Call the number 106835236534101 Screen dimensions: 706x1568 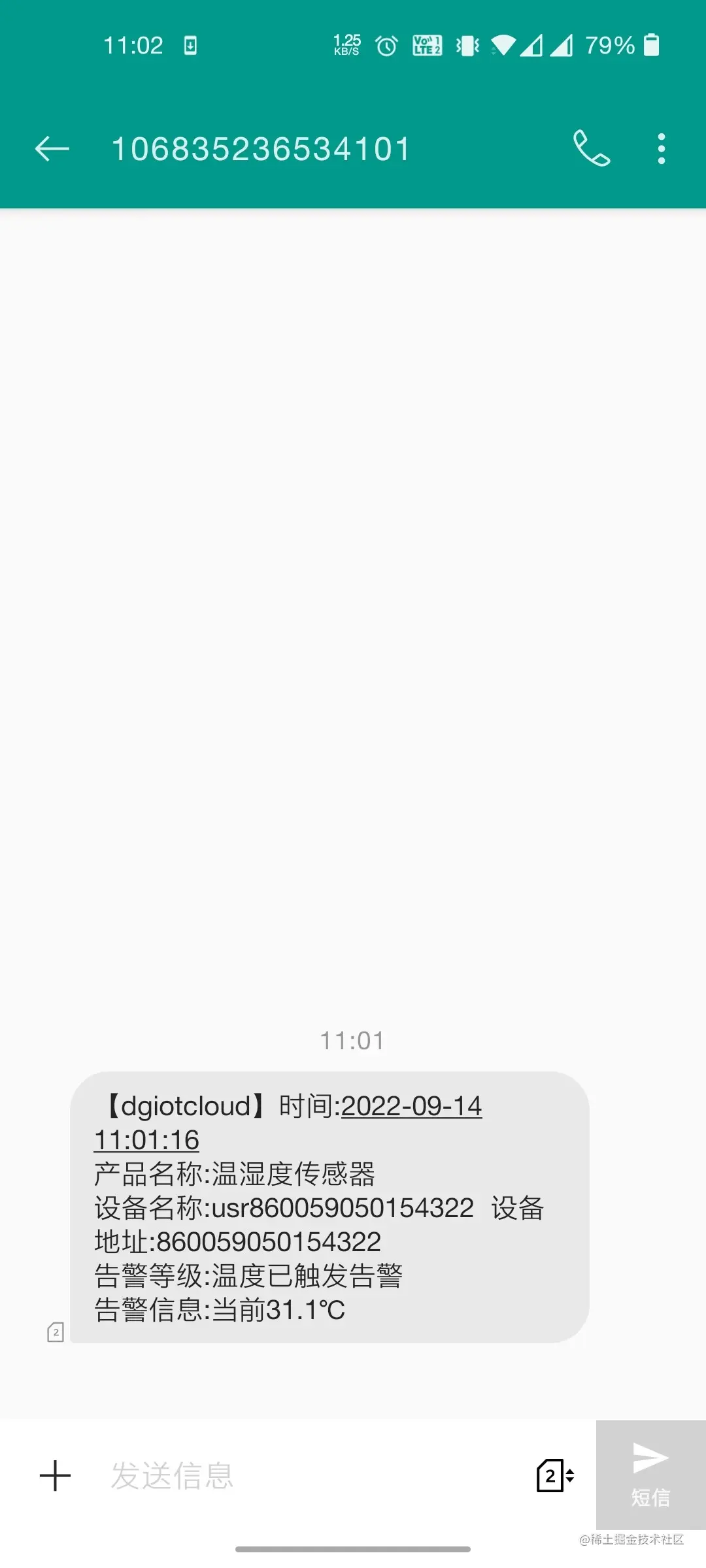pos(592,149)
